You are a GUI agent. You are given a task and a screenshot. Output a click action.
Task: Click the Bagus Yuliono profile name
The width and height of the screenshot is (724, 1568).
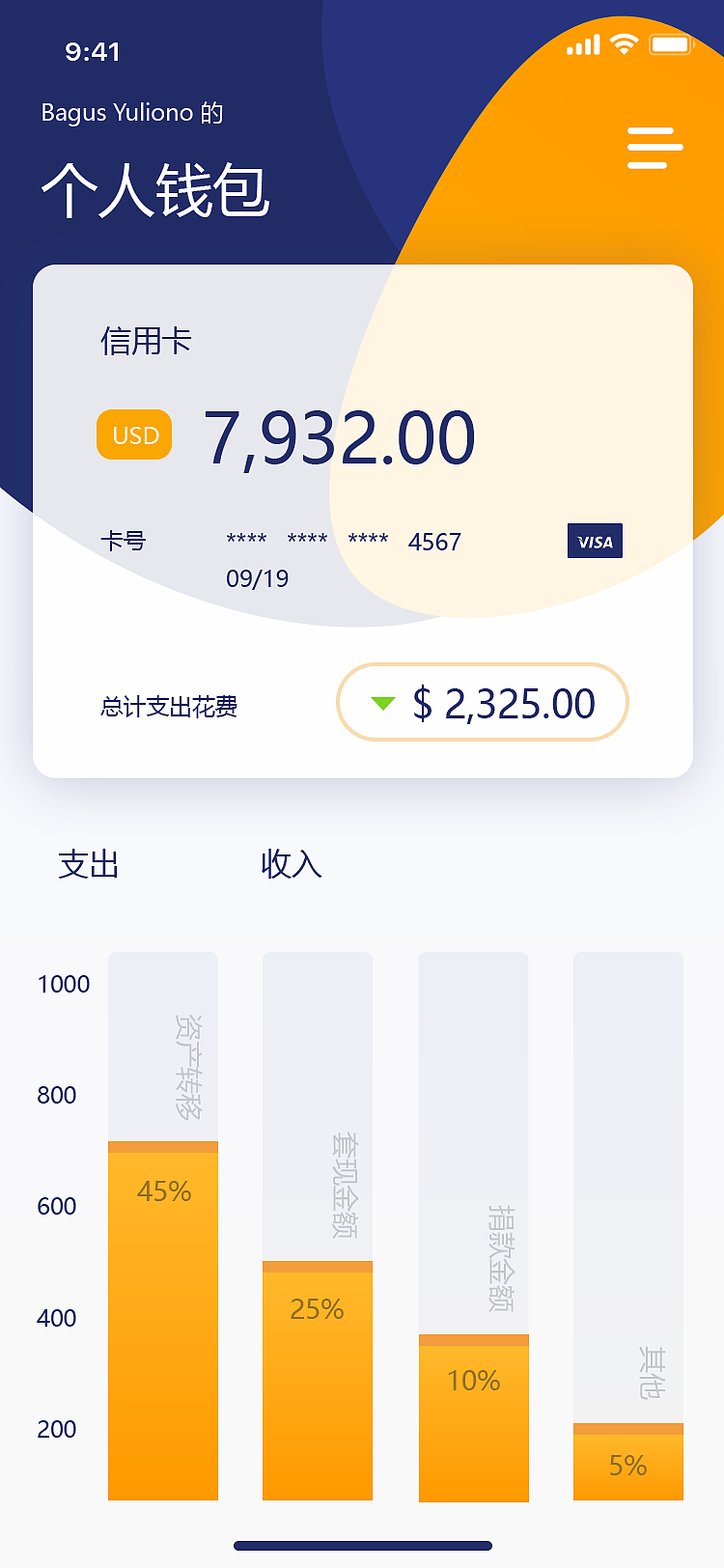point(131,113)
